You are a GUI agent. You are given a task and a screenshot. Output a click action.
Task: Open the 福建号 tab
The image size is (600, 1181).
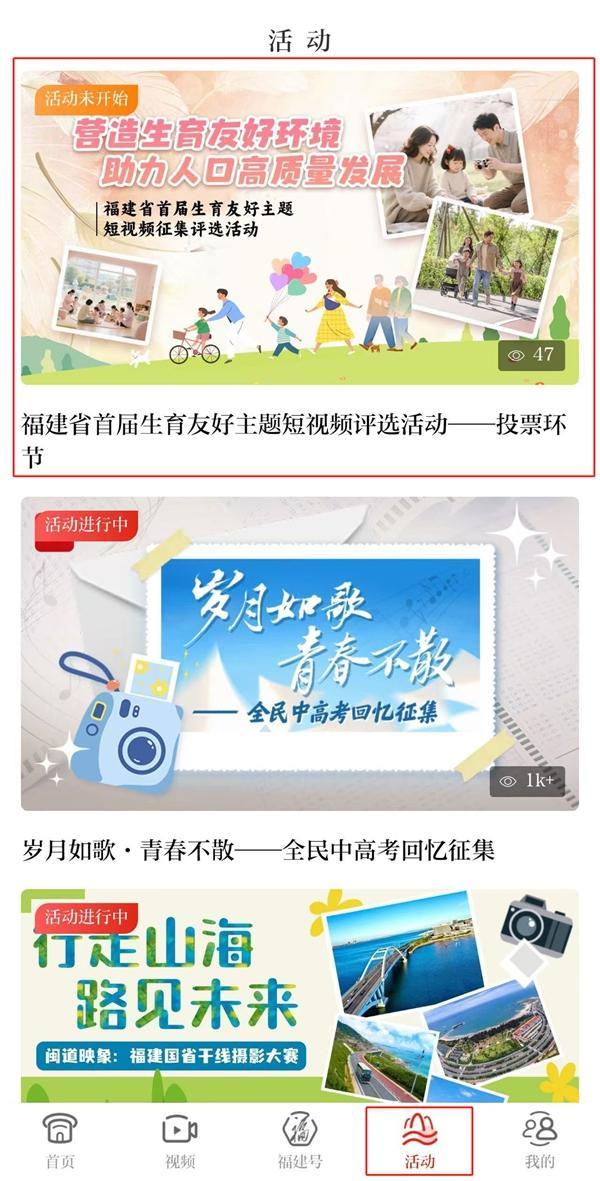point(300,1140)
